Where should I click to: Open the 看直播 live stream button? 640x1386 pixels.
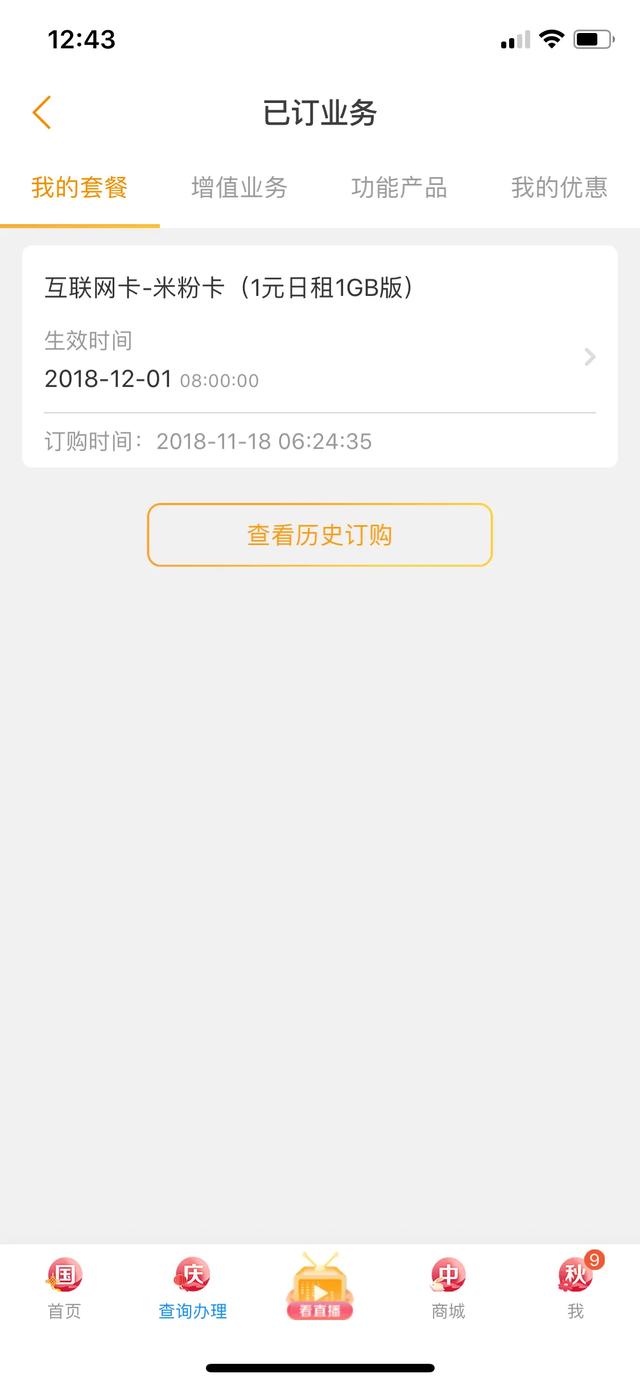point(320,1288)
